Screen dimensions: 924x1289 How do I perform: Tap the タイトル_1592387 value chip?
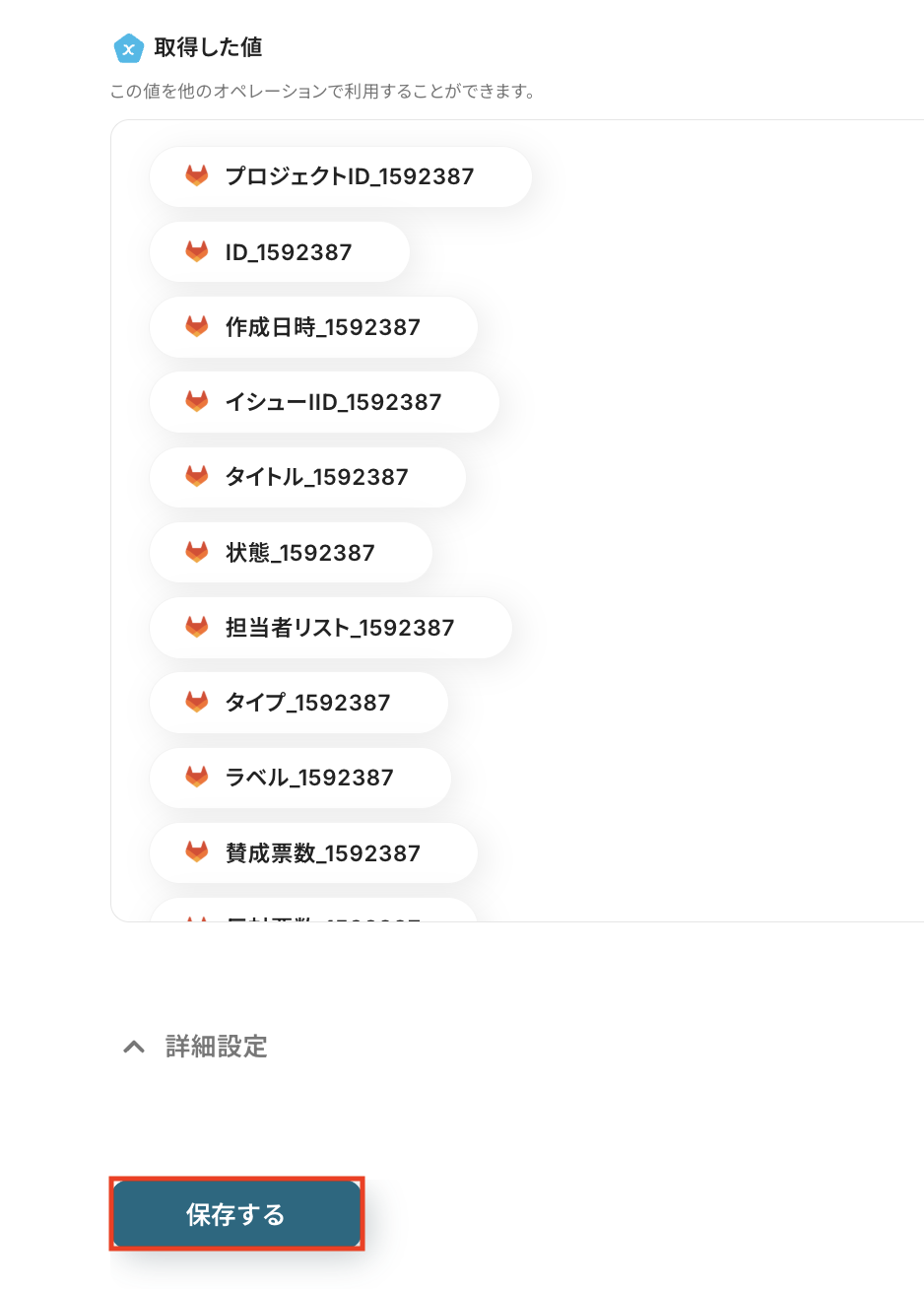click(x=307, y=477)
